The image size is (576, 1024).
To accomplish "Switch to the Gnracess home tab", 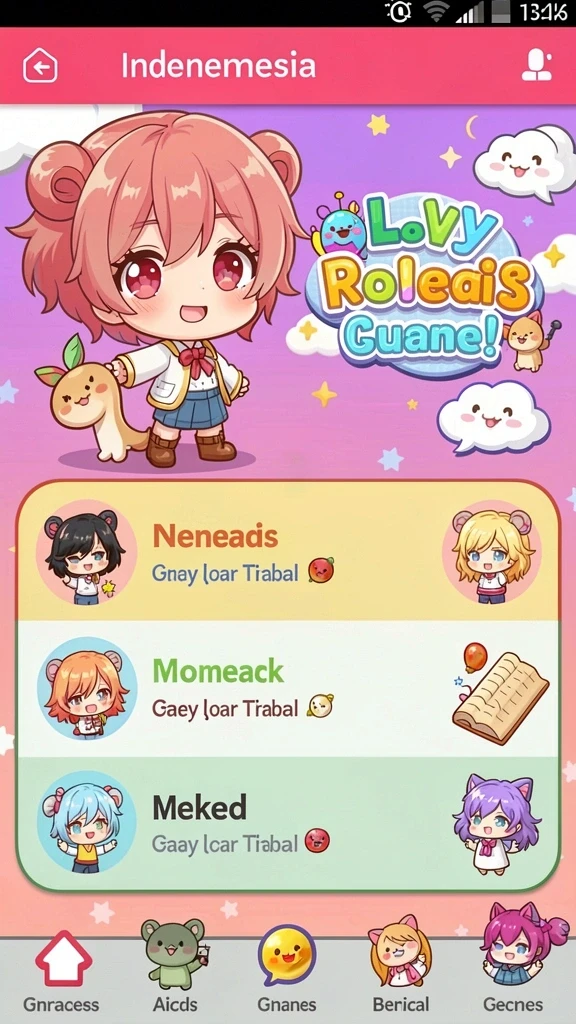I will coord(61,973).
